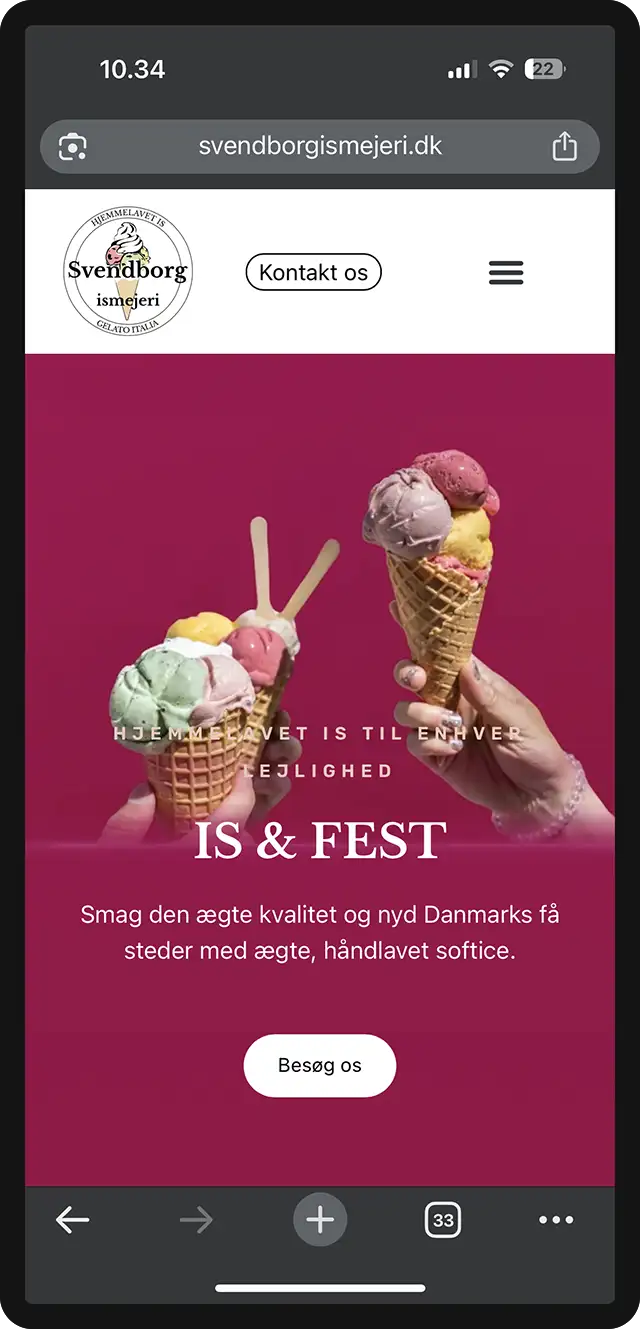Tap the Besøg os button

320,1065
